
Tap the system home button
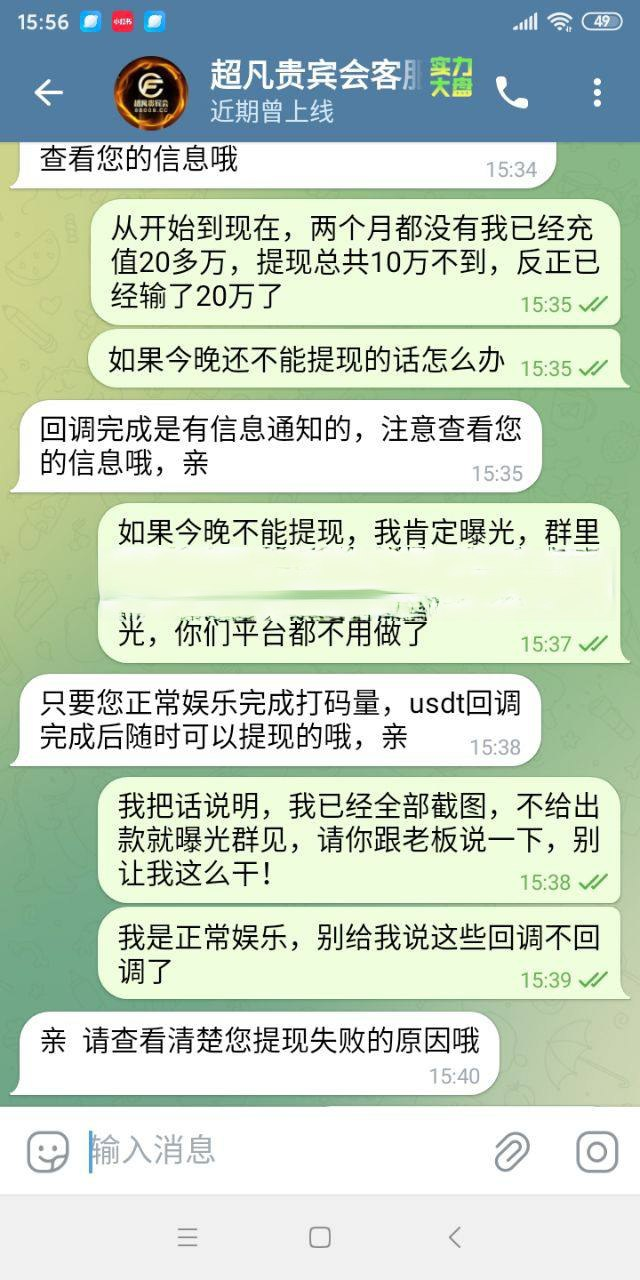point(320,1237)
